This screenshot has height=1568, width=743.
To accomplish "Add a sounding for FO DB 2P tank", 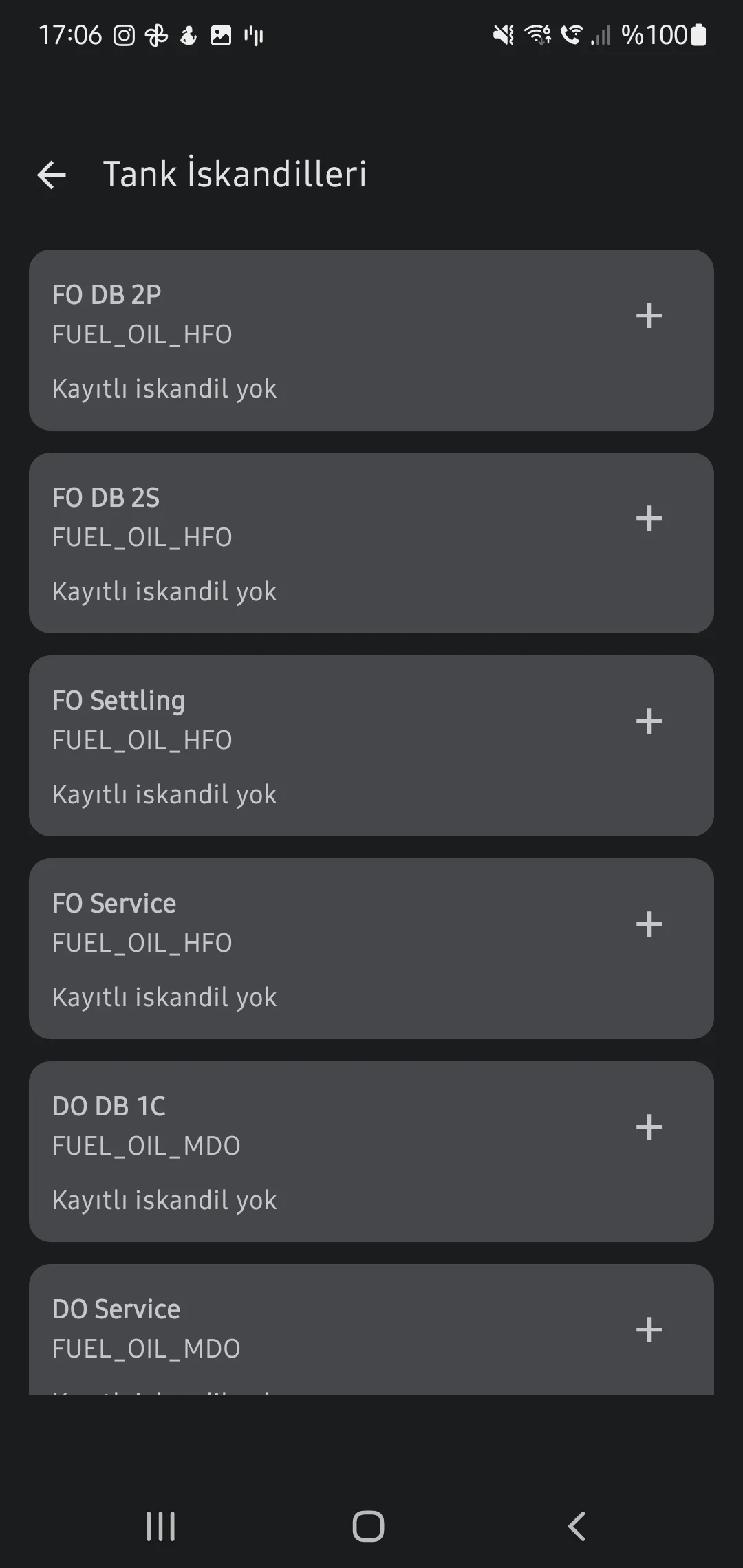I will pos(647,316).
